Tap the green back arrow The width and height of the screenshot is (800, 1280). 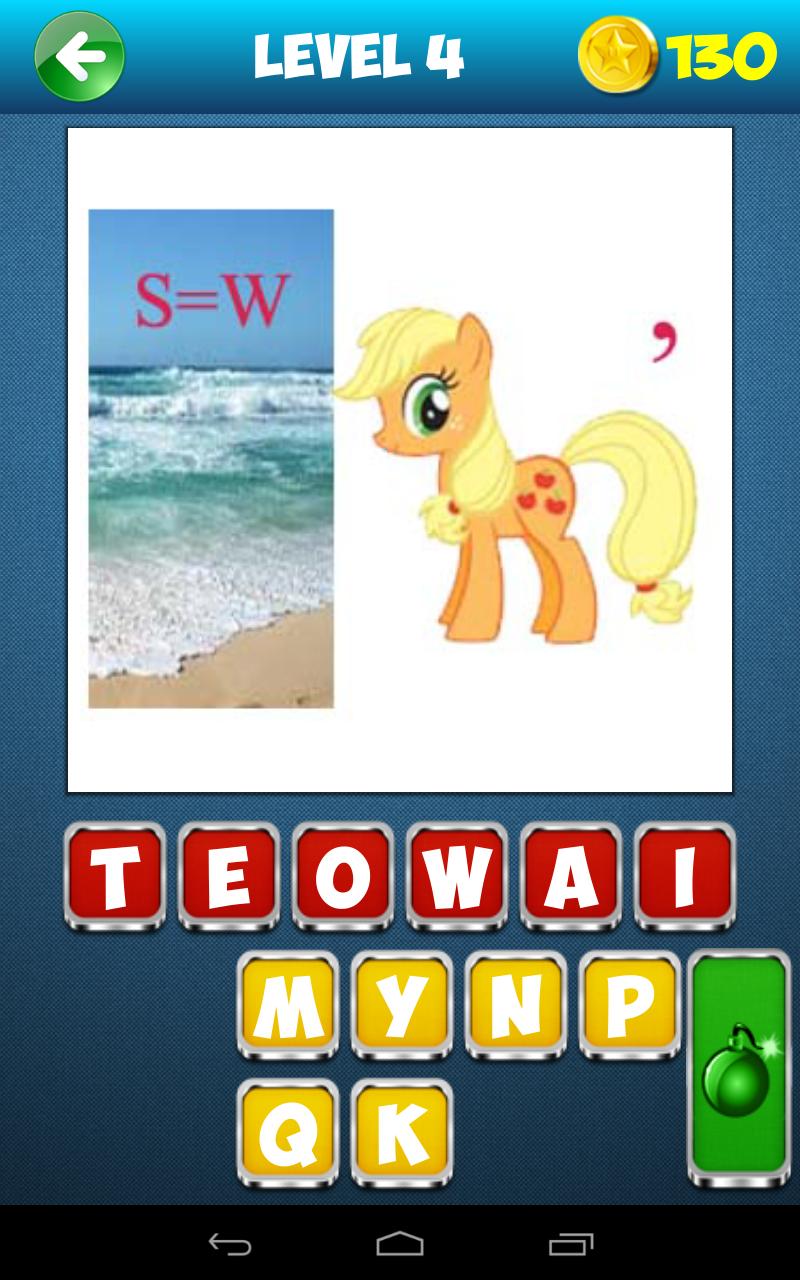pos(79,57)
